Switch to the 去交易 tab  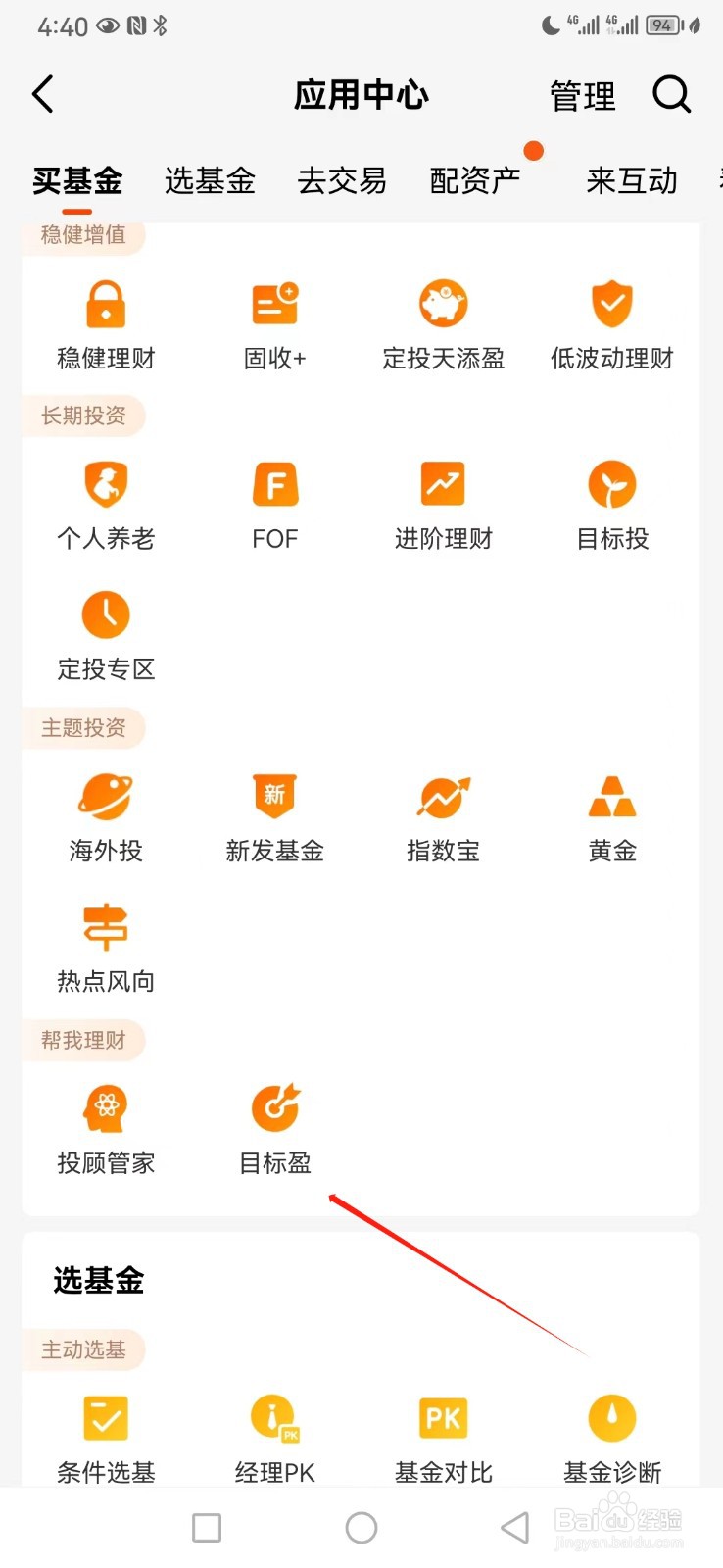[342, 180]
